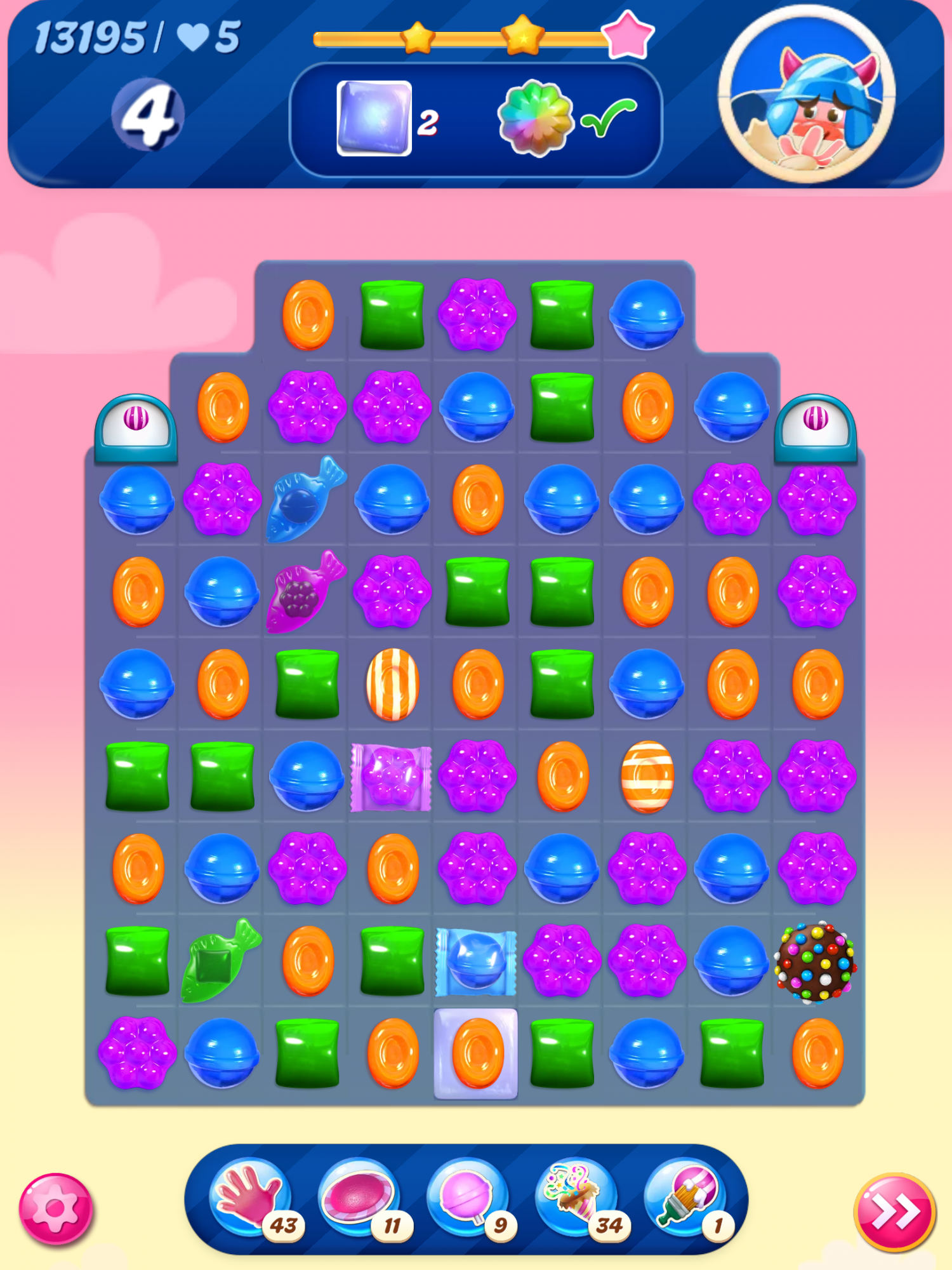This screenshot has height=1270, width=952.
Task: Tap the chocolate color bomb candy
Action: pyautogui.click(x=816, y=962)
